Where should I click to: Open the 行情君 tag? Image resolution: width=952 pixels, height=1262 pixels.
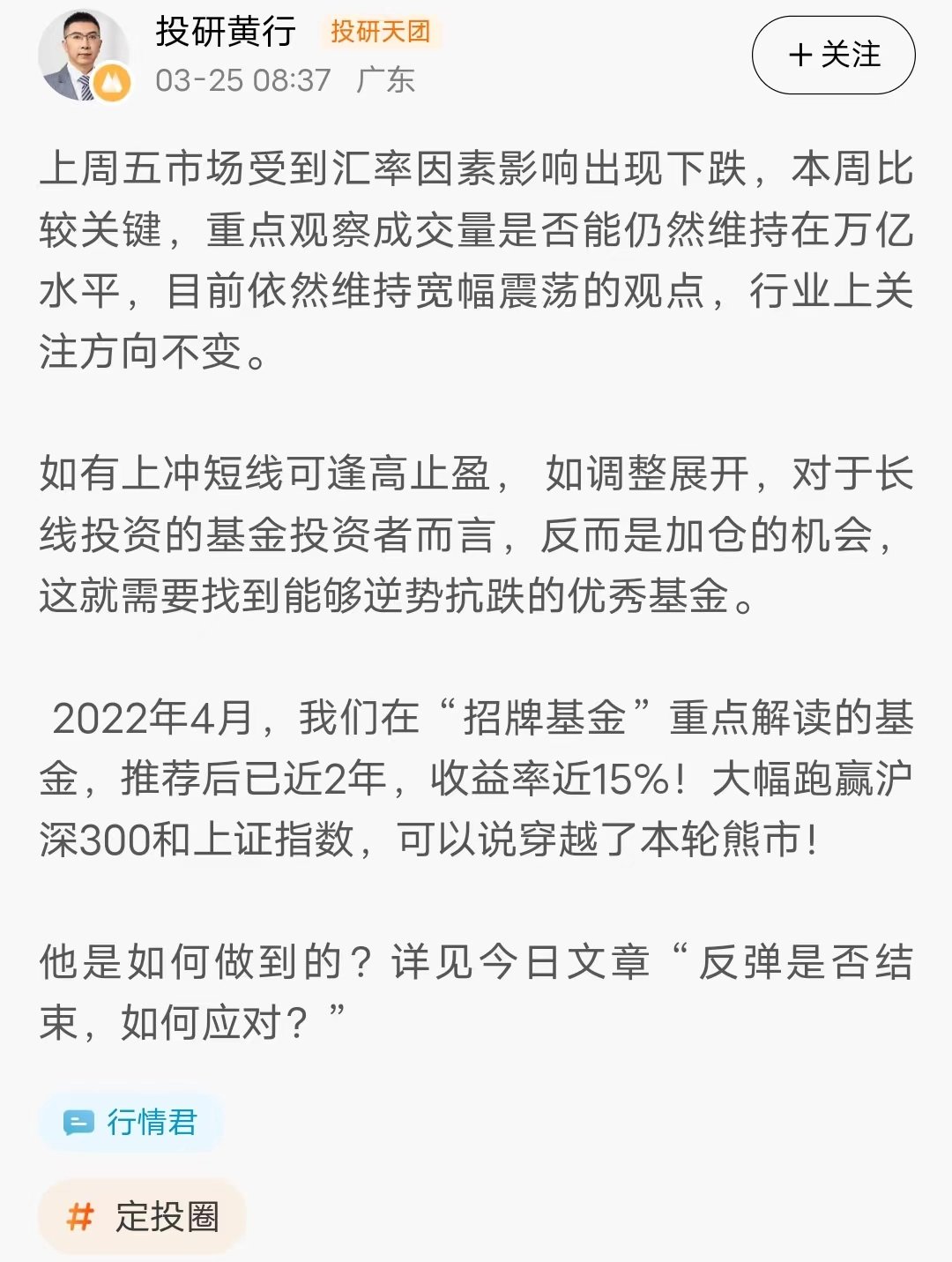[131, 1122]
